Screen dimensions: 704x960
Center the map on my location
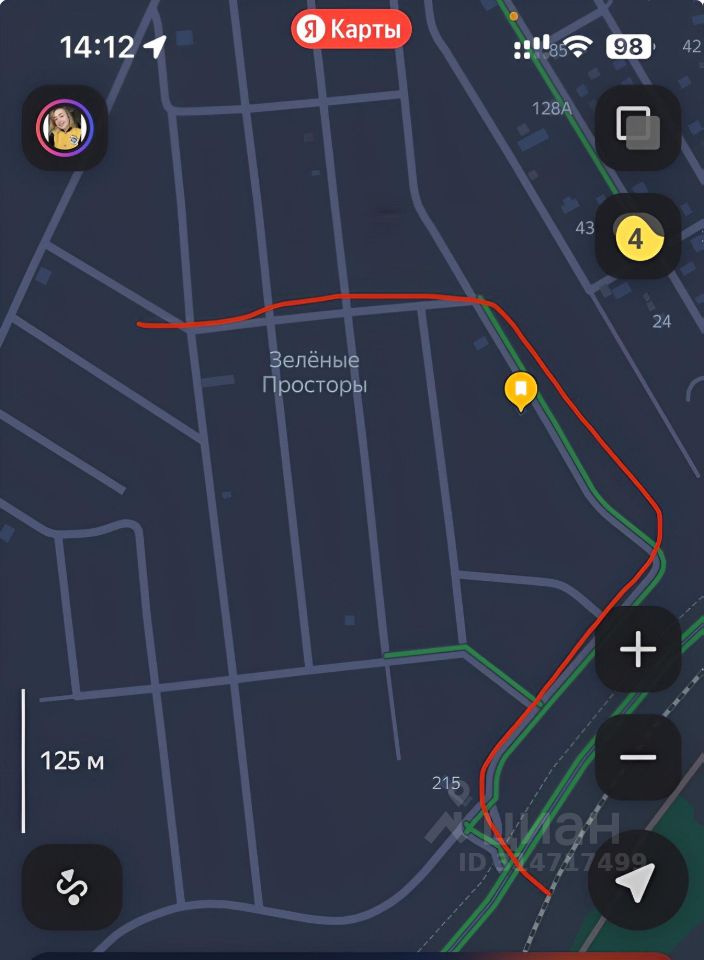point(636,881)
